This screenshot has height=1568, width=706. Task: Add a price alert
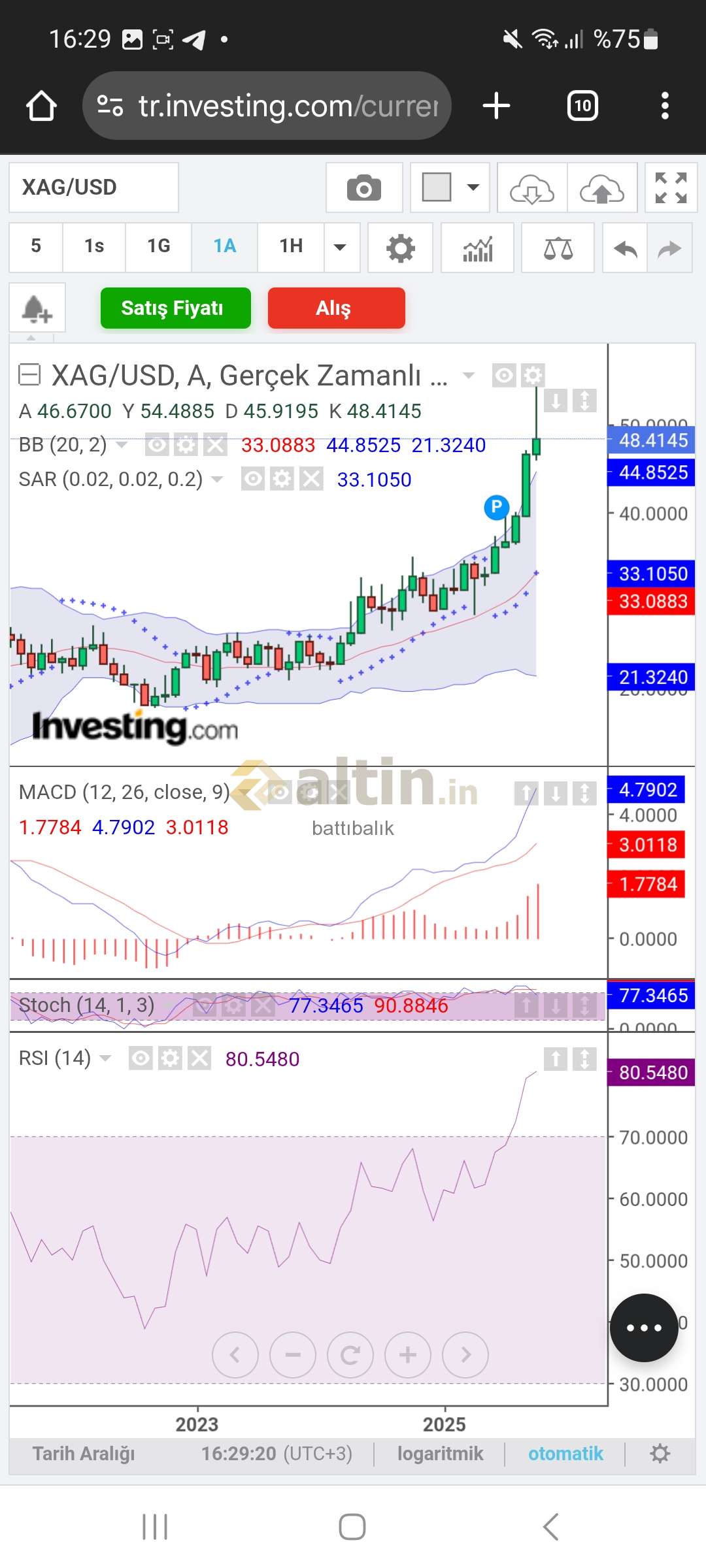(37, 308)
